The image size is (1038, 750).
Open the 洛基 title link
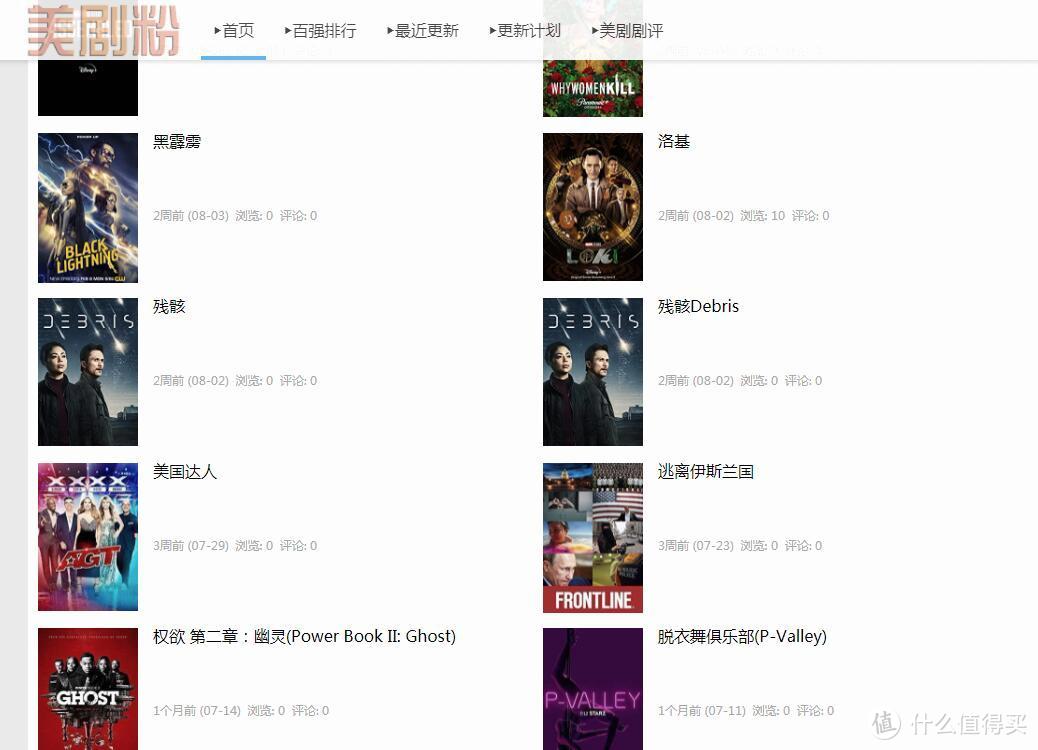click(674, 142)
